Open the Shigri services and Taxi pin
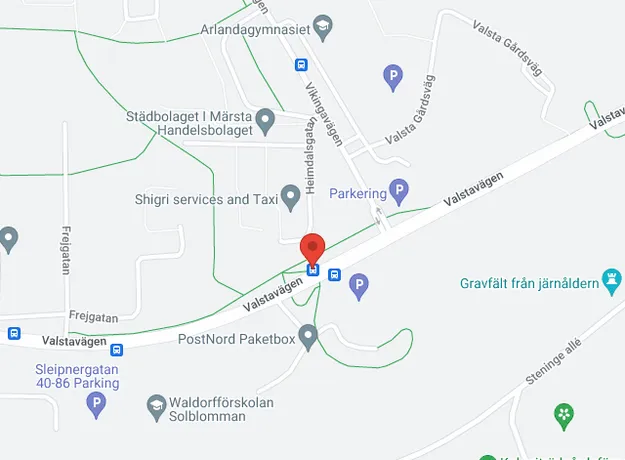 click(291, 197)
